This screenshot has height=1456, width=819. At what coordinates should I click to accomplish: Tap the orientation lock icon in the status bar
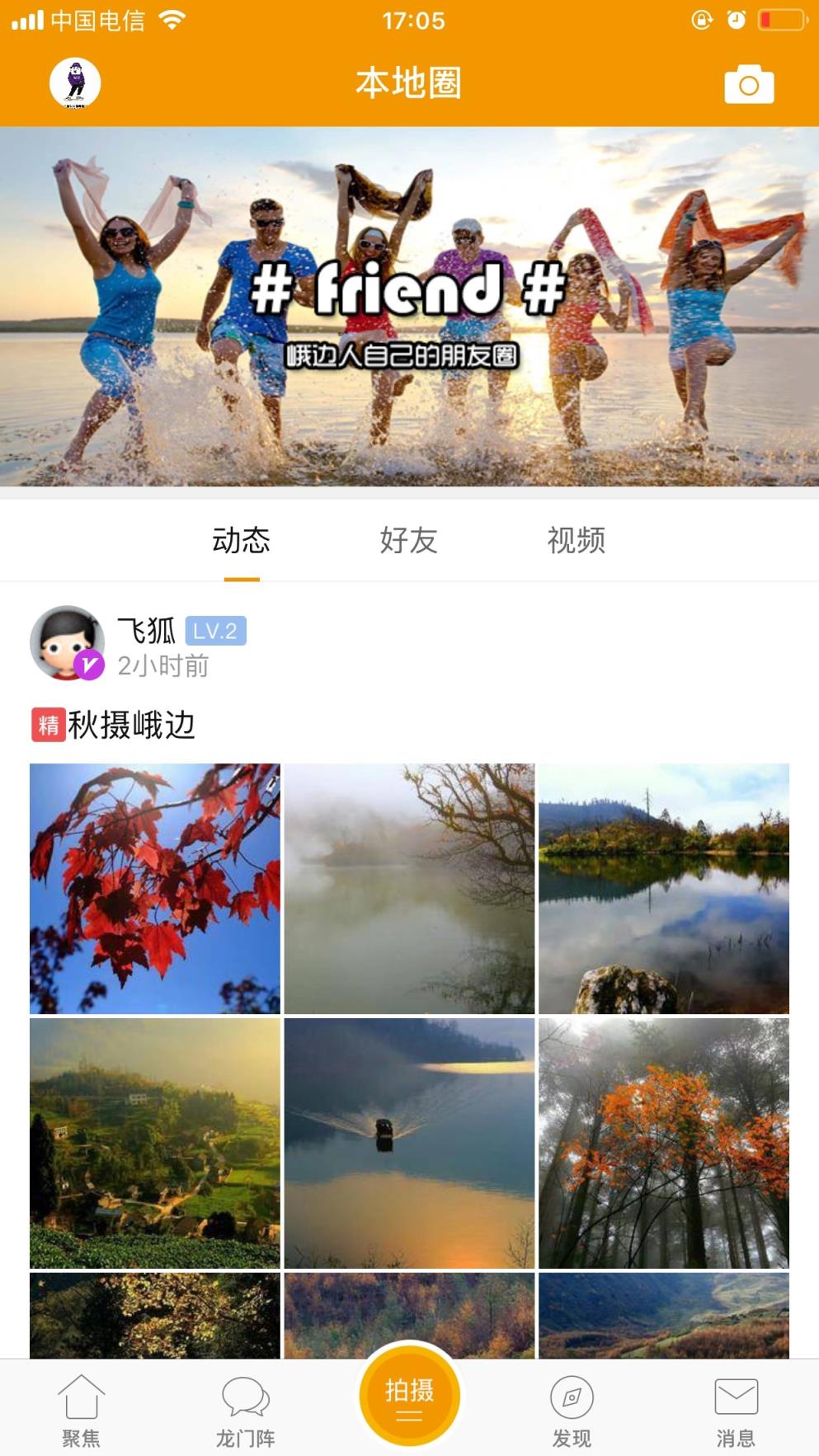pyautogui.click(x=700, y=21)
